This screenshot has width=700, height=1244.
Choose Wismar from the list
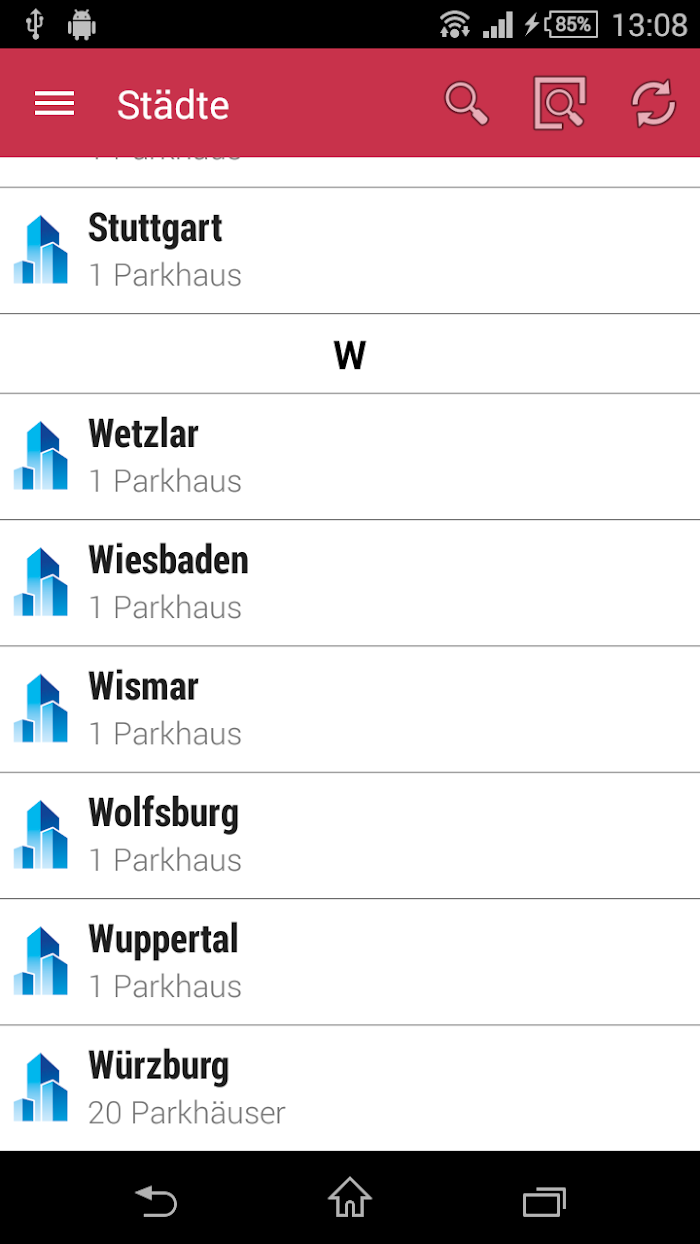[350, 709]
